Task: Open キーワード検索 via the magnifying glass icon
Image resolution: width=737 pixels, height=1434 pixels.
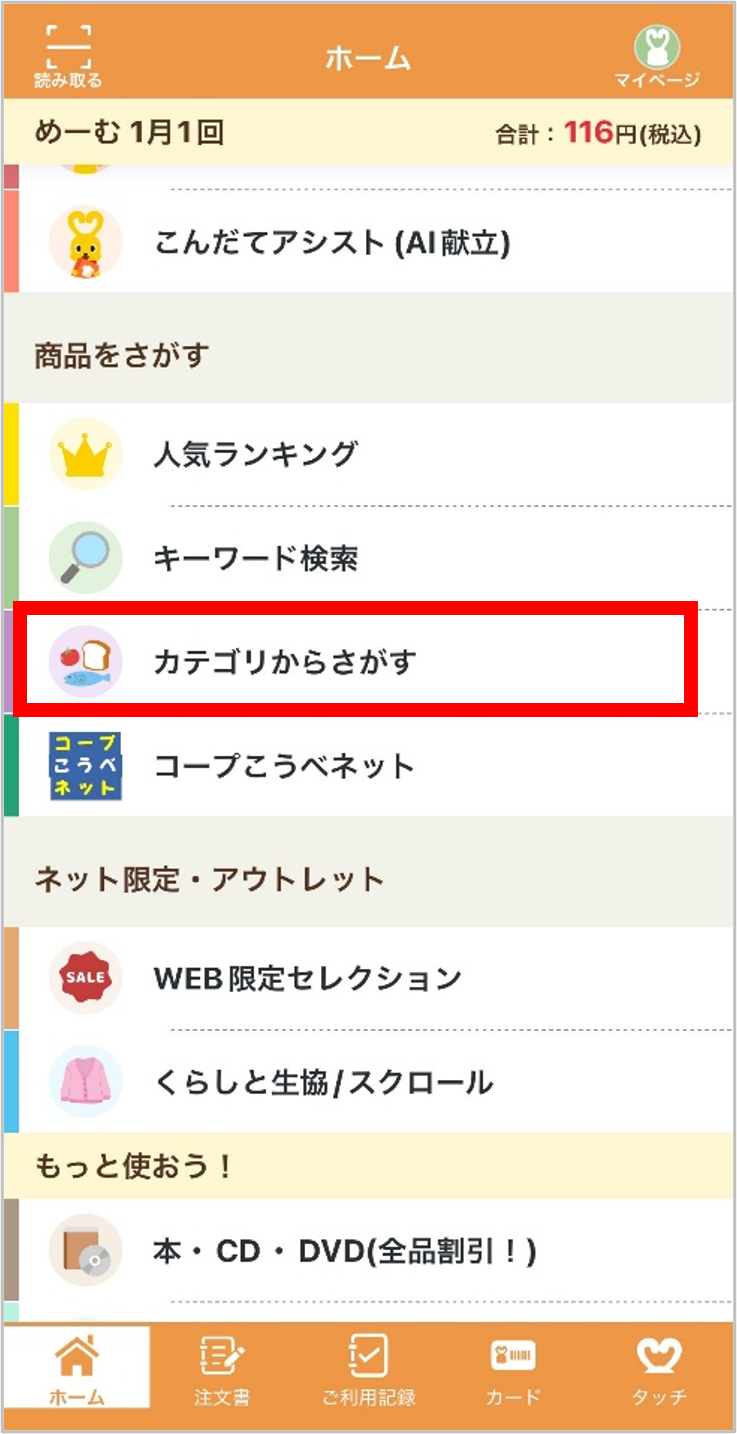Action: coord(84,558)
